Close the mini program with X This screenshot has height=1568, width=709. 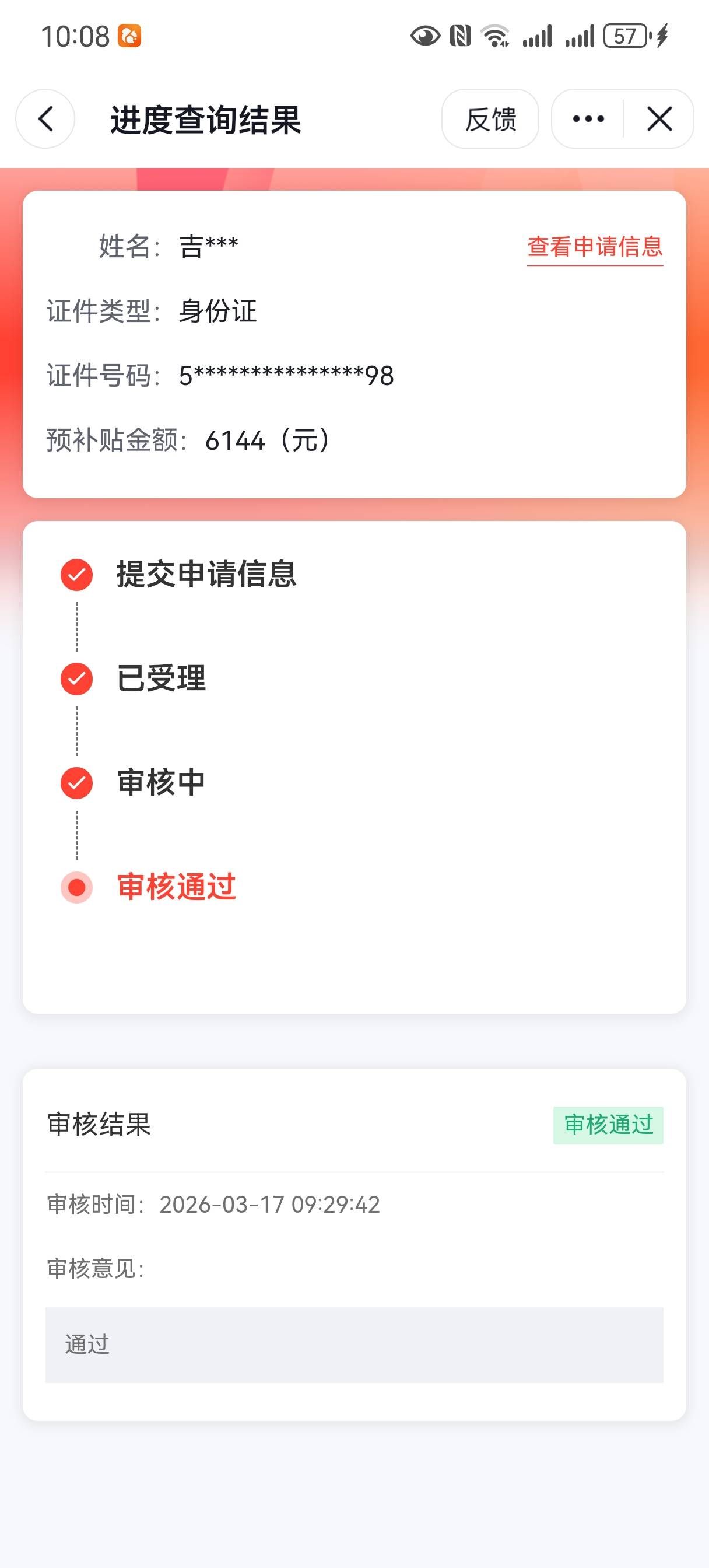tap(659, 118)
